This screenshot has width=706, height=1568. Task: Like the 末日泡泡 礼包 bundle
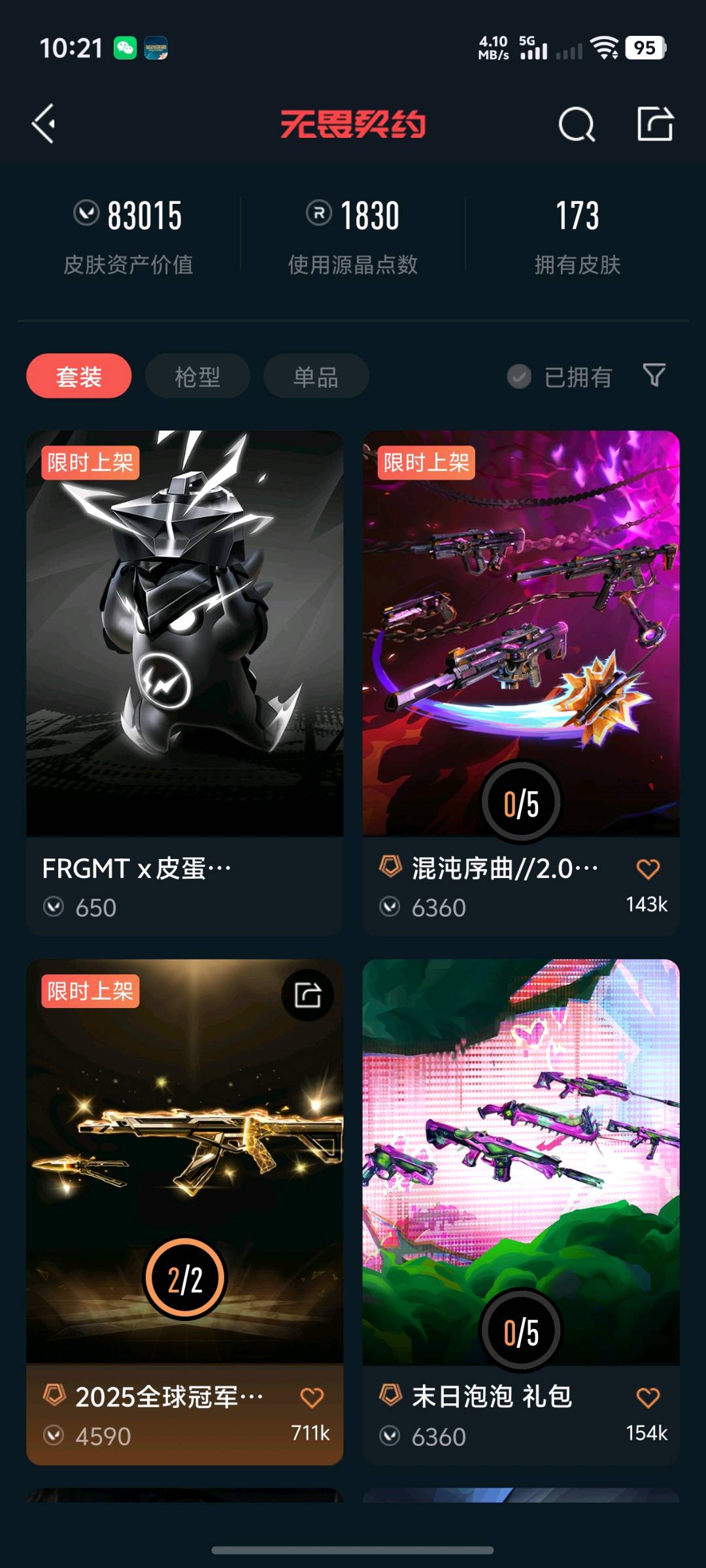648,1397
